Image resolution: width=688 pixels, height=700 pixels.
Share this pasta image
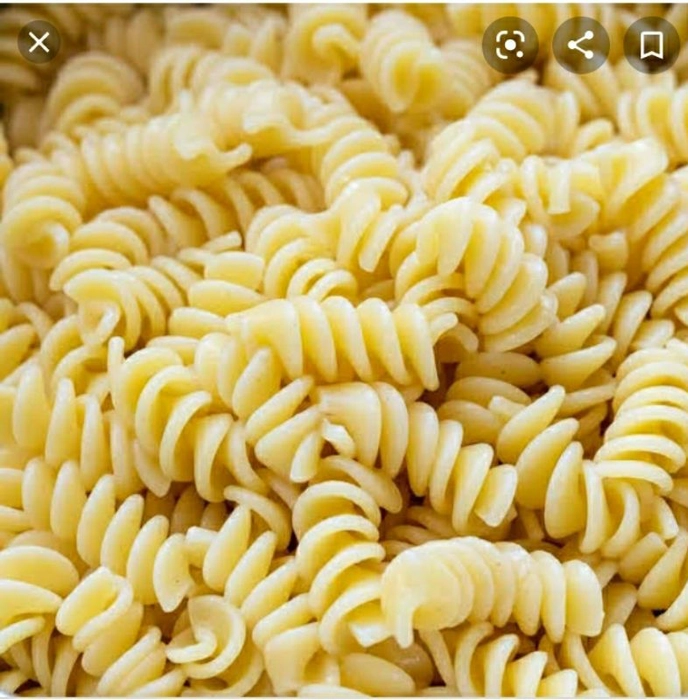pos(581,45)
